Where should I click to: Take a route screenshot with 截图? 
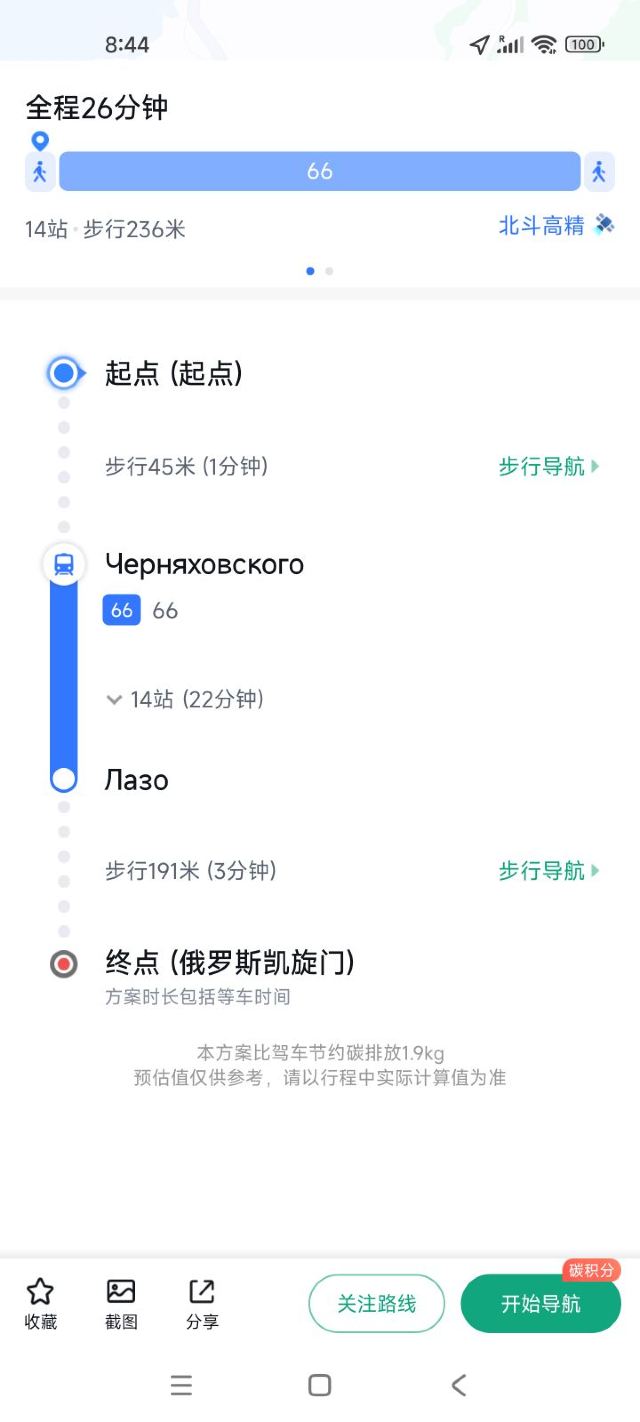121,1304
